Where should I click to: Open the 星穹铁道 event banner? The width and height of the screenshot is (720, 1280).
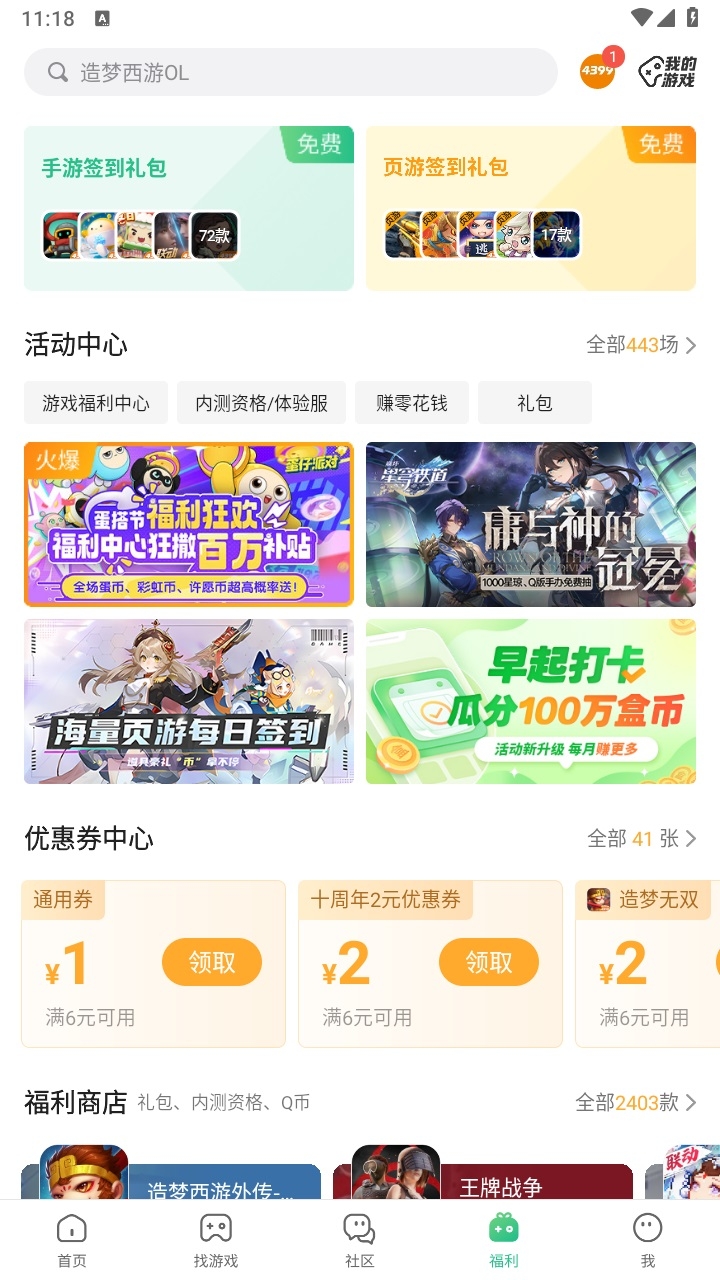[530, 524]
